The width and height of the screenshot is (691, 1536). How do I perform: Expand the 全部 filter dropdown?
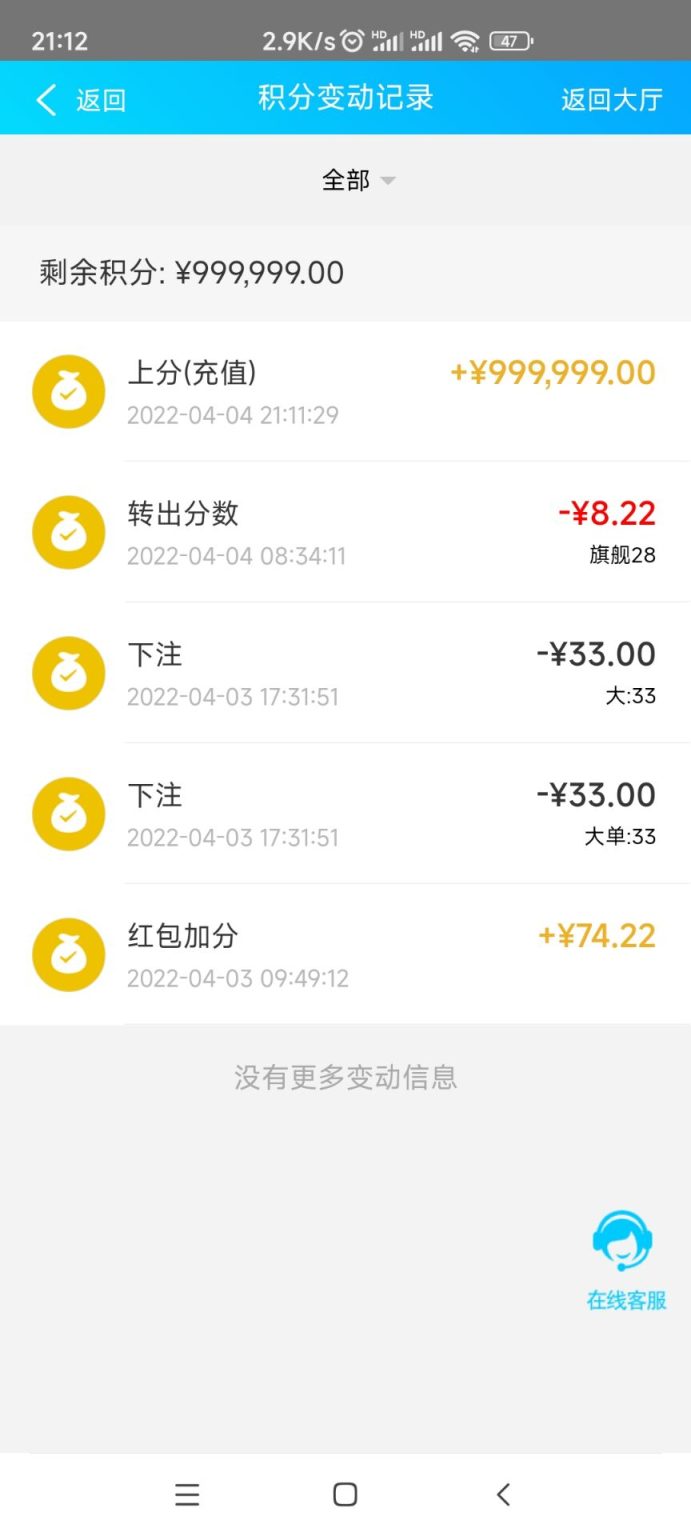(357, 180)
